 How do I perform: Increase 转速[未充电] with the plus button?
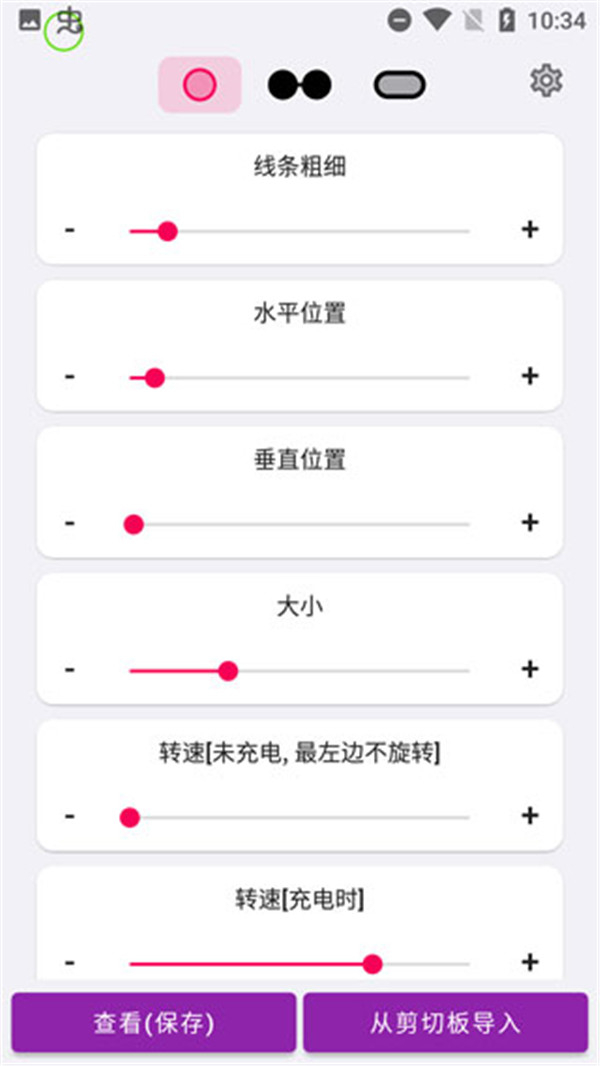pos(529,816)
